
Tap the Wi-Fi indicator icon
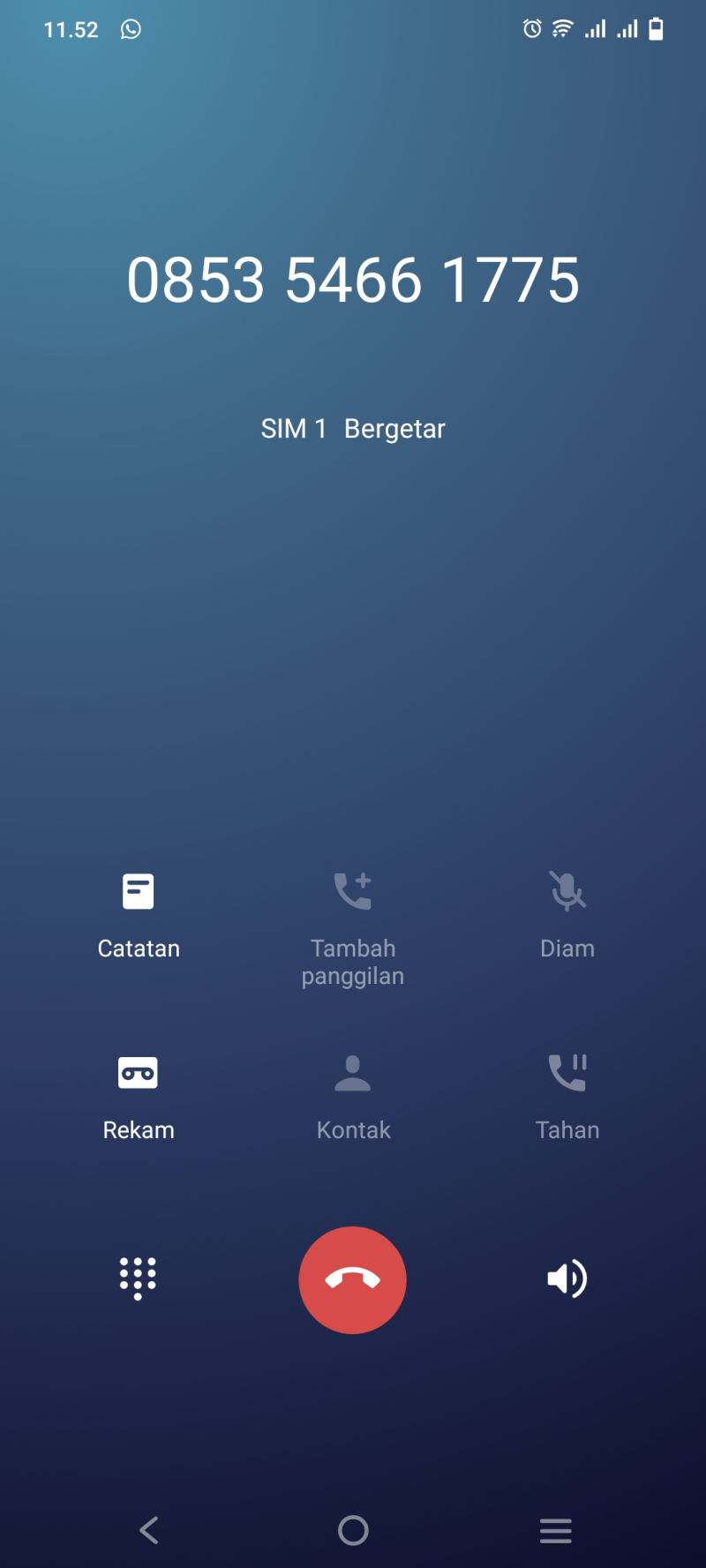click(x=562, y=29)
